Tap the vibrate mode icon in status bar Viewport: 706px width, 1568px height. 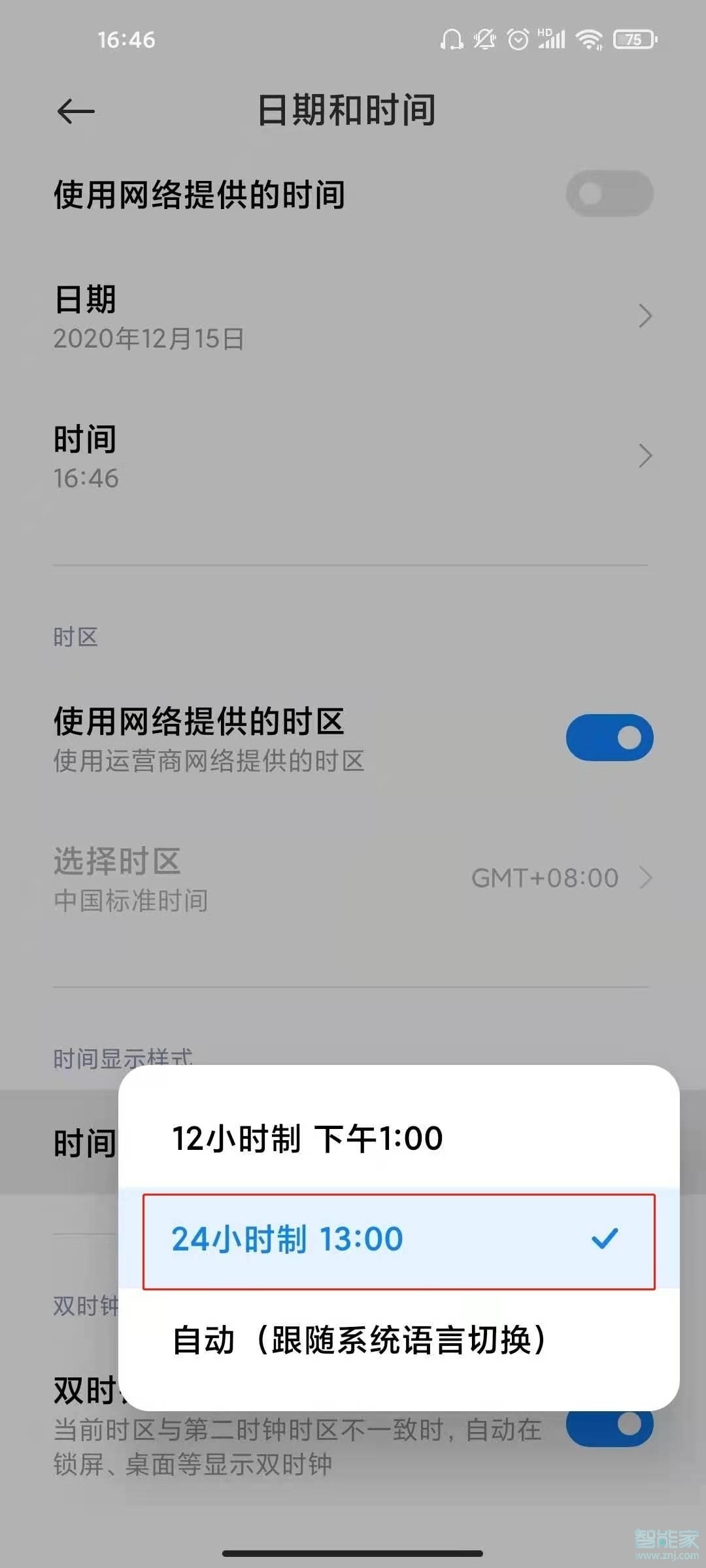(x=484, y=41)
